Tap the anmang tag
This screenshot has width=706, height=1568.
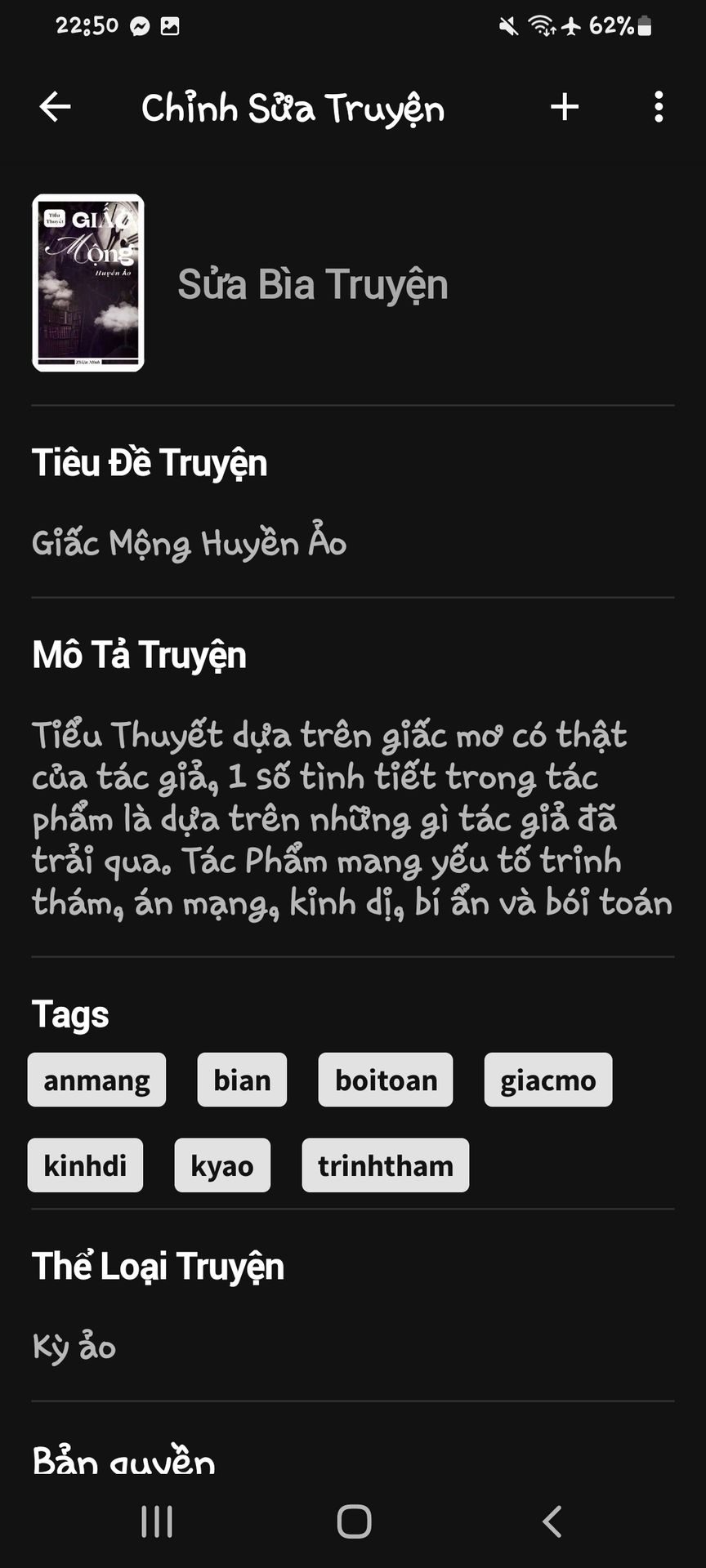click(96, 1080)
